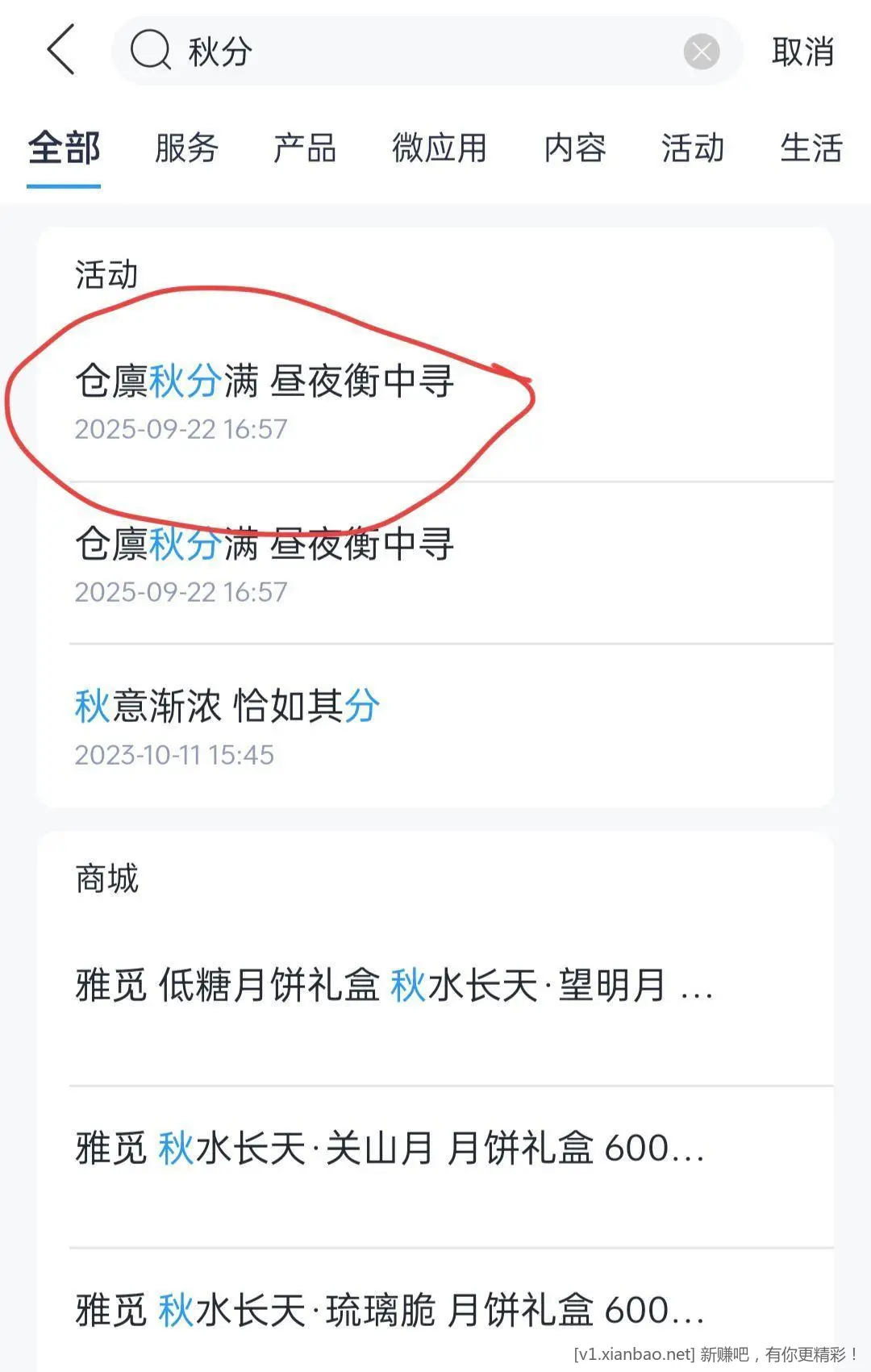
Task: Go back using the top-left arrow
Action: (x=61, y=50)
